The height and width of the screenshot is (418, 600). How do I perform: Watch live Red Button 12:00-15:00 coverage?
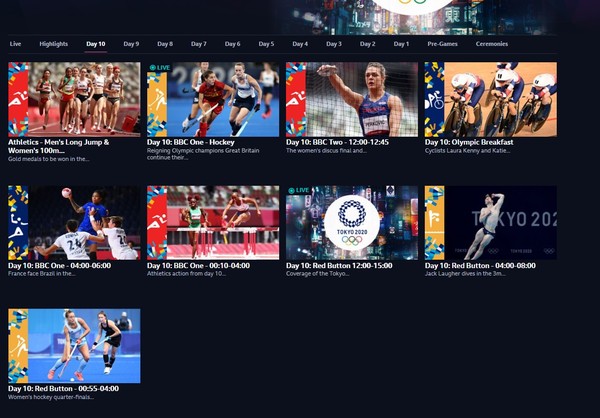(352, 222)
